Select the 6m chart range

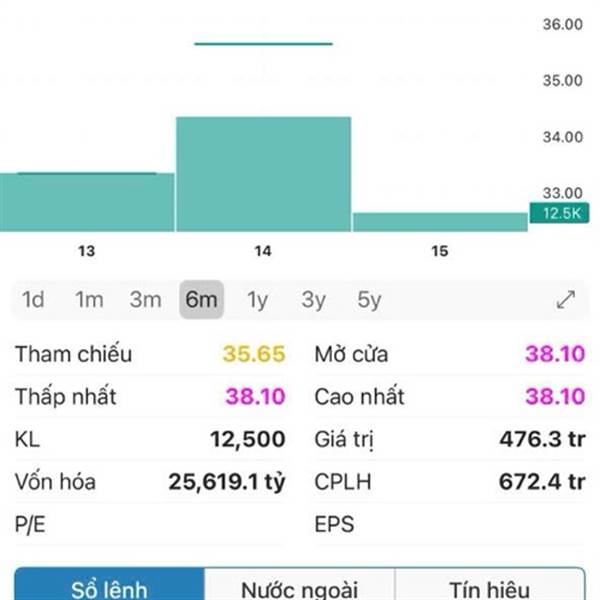pyautogui.click(x=201, y=299)
